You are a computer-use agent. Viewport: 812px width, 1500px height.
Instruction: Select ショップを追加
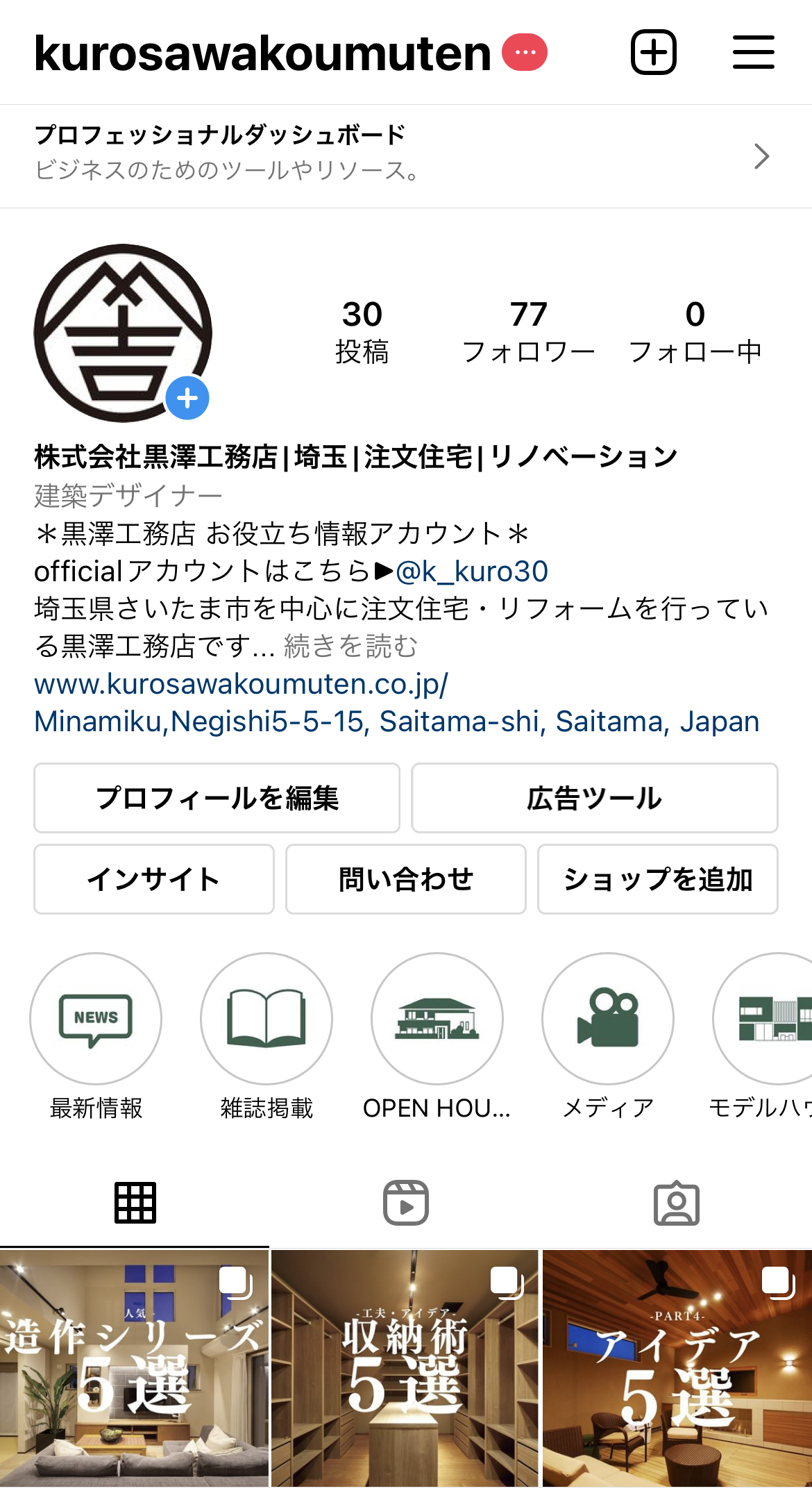(x=658, y=879)
